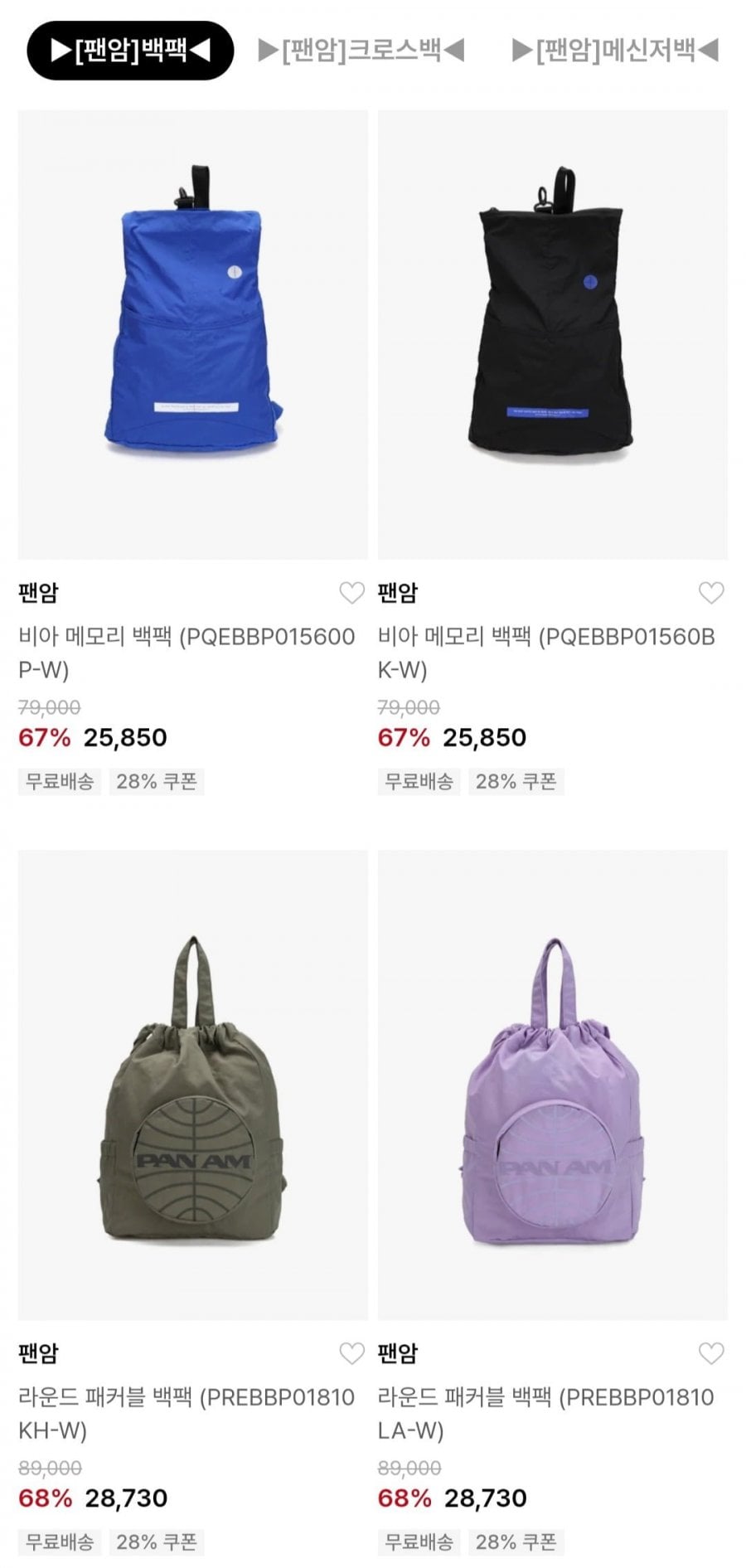This screenshot has width=746, height=1568.
Task: Like 라운드 패커블 백팩 PREBBP01810LA-W with the heart
Action: 711,1353
